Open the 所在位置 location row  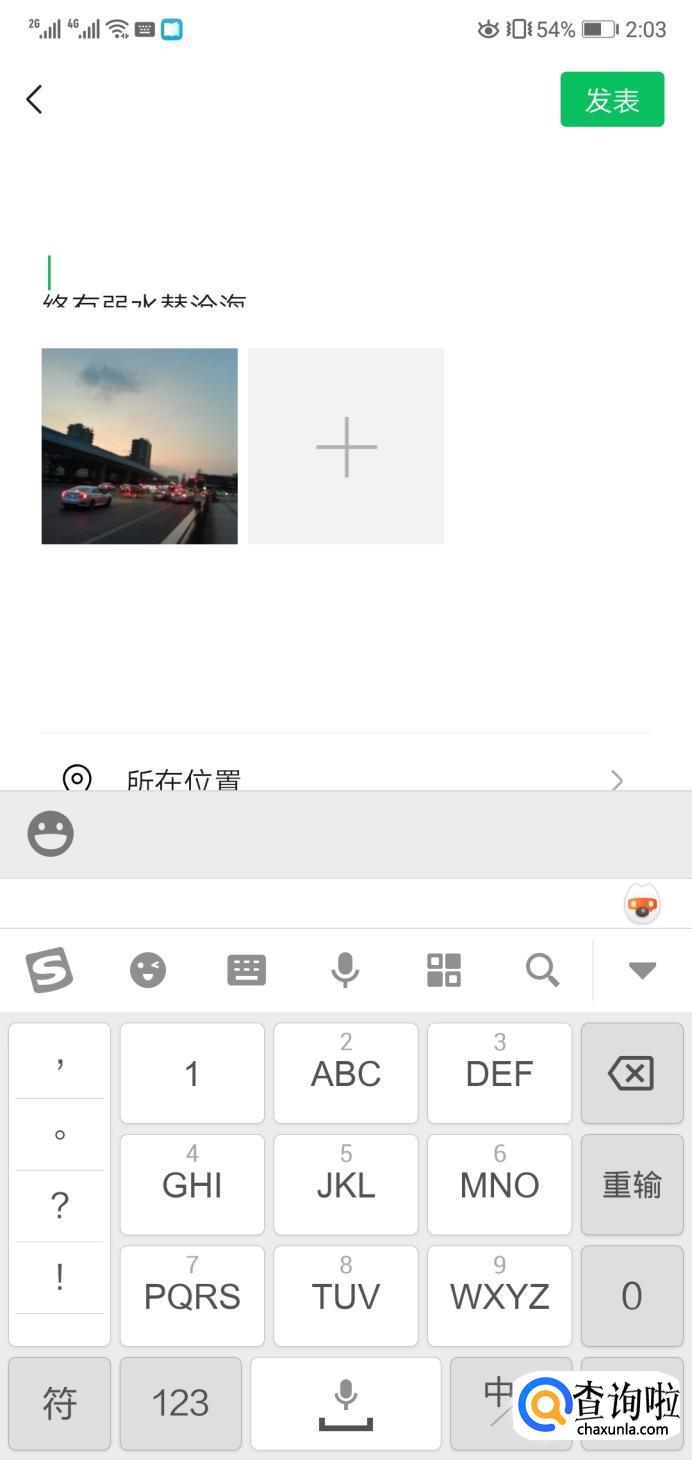[345, 778]
